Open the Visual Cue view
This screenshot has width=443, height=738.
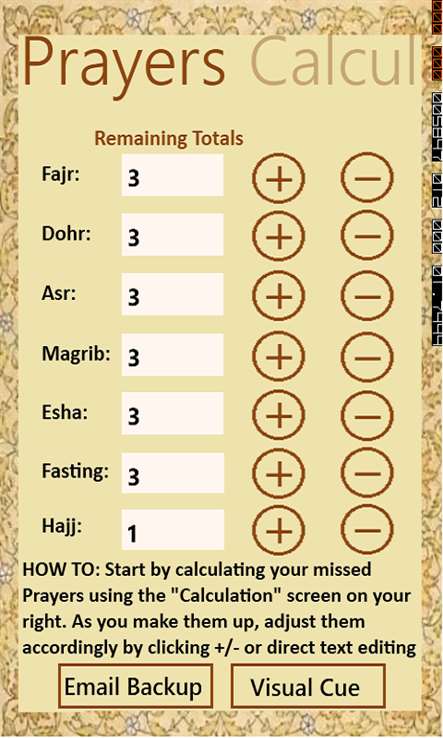308,686
